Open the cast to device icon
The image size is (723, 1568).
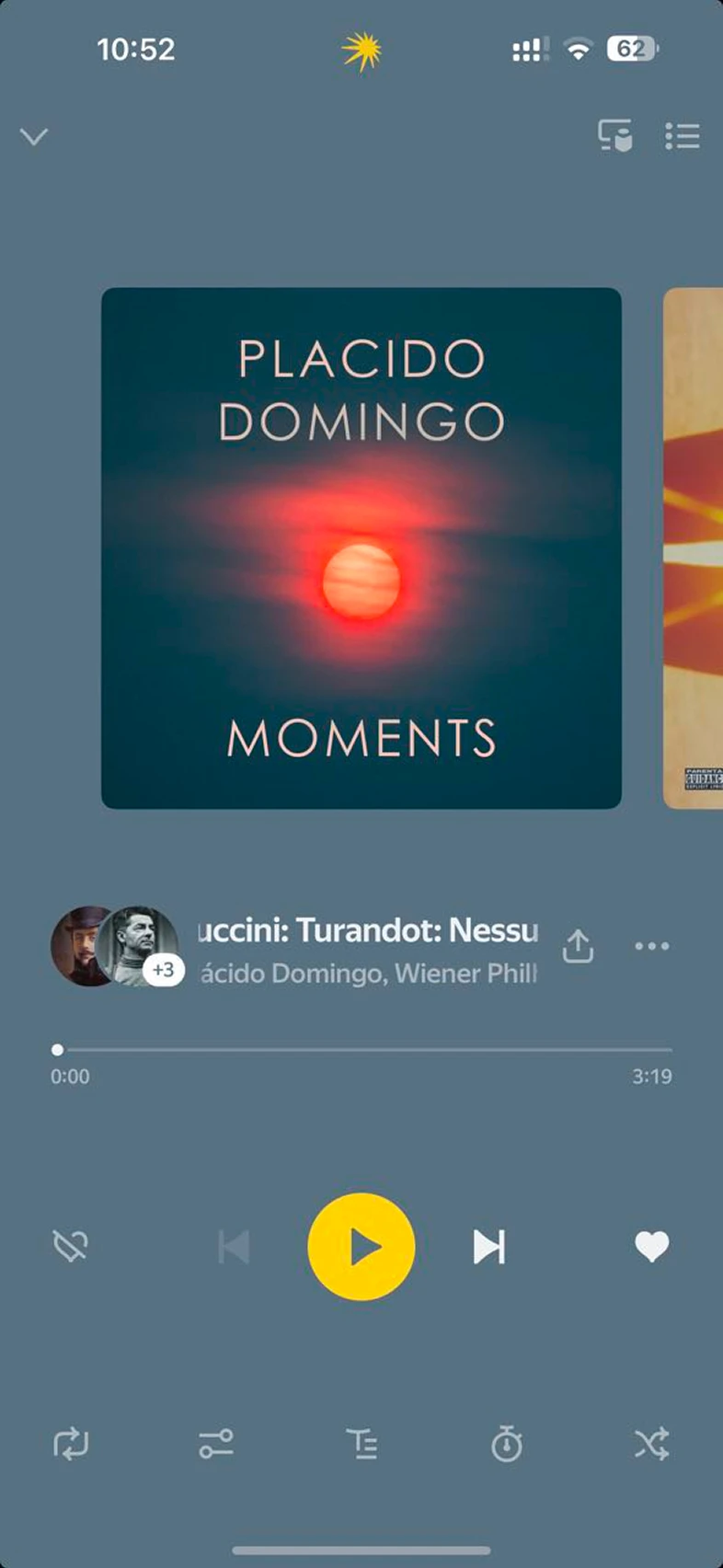(614, 136)
